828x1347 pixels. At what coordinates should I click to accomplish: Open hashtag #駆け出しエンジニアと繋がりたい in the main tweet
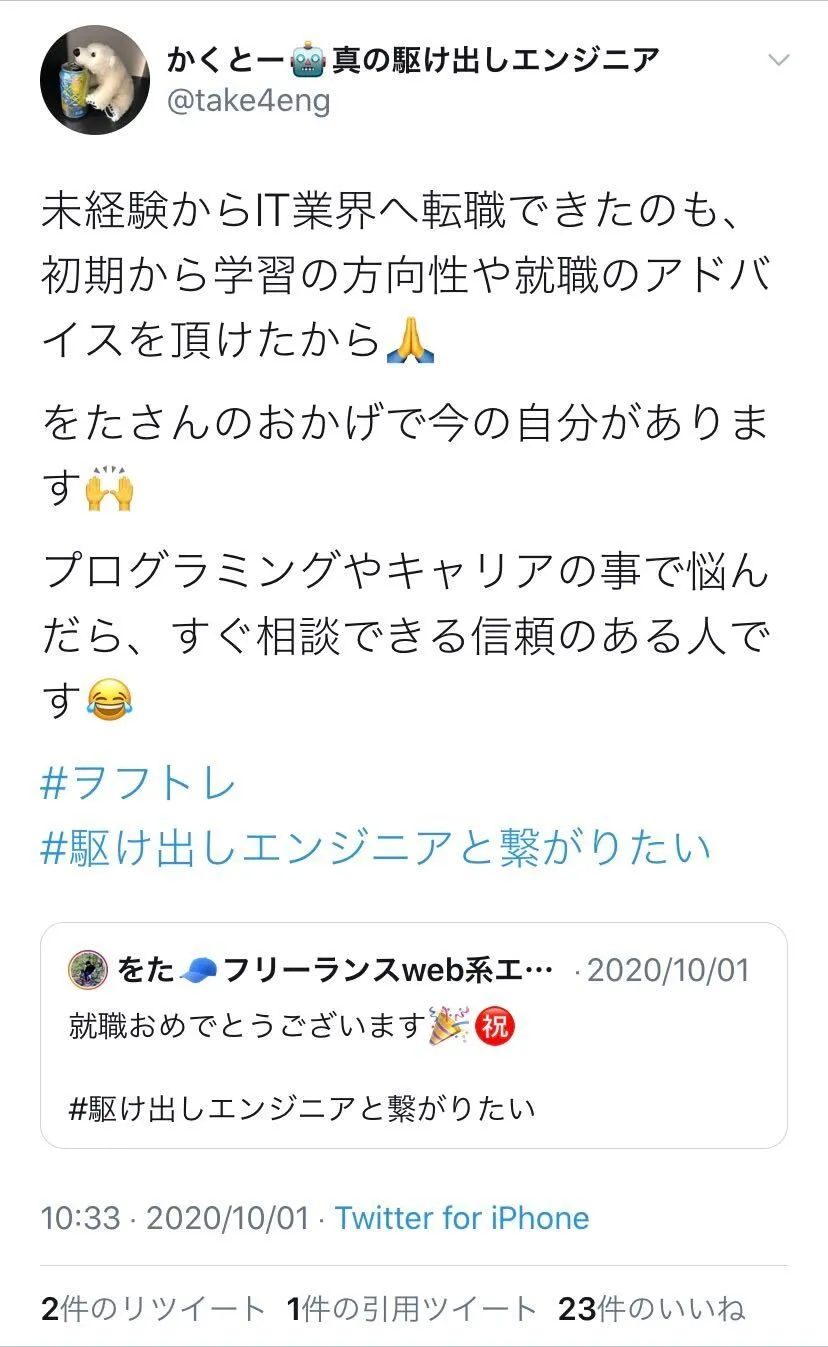click(376, 848)
